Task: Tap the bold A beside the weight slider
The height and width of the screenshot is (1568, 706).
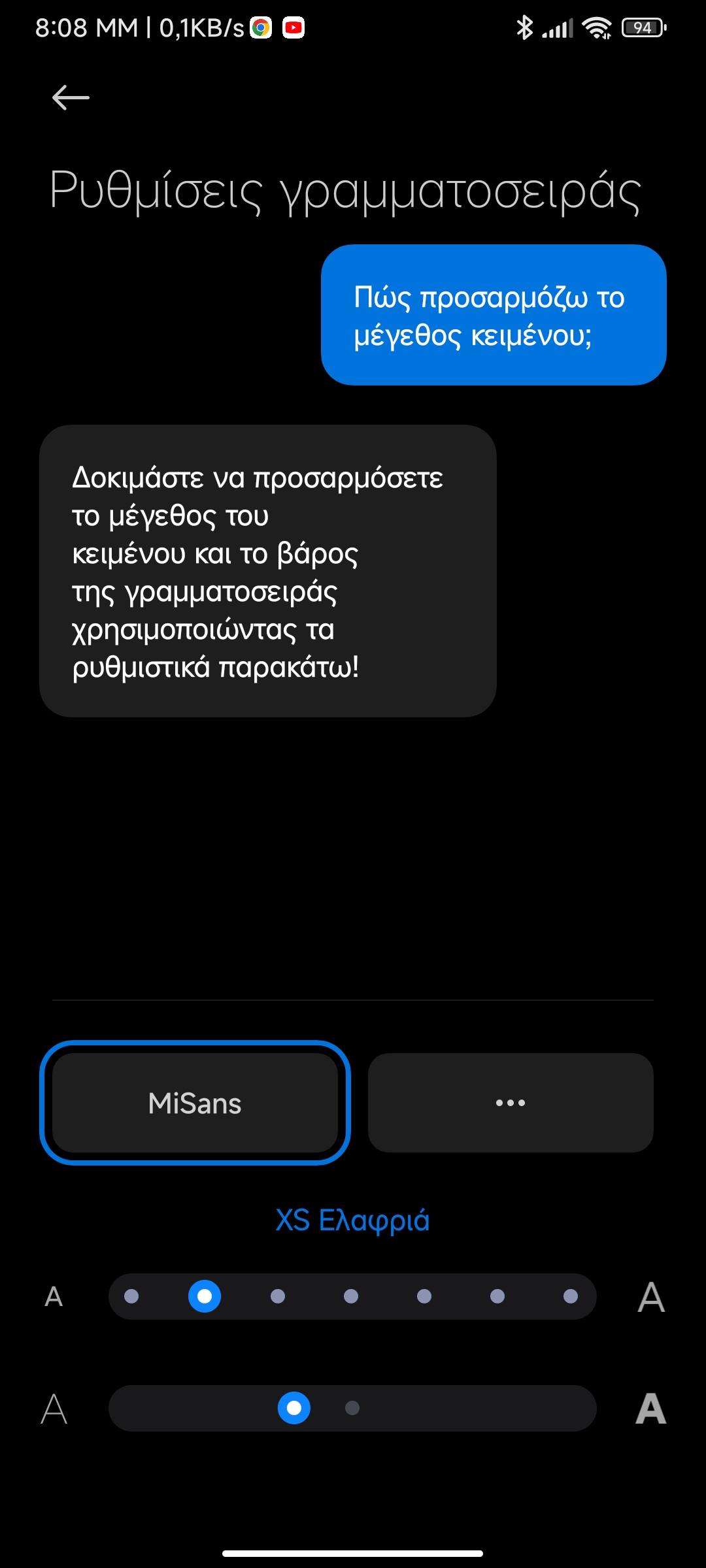Action: point(651,1409)
